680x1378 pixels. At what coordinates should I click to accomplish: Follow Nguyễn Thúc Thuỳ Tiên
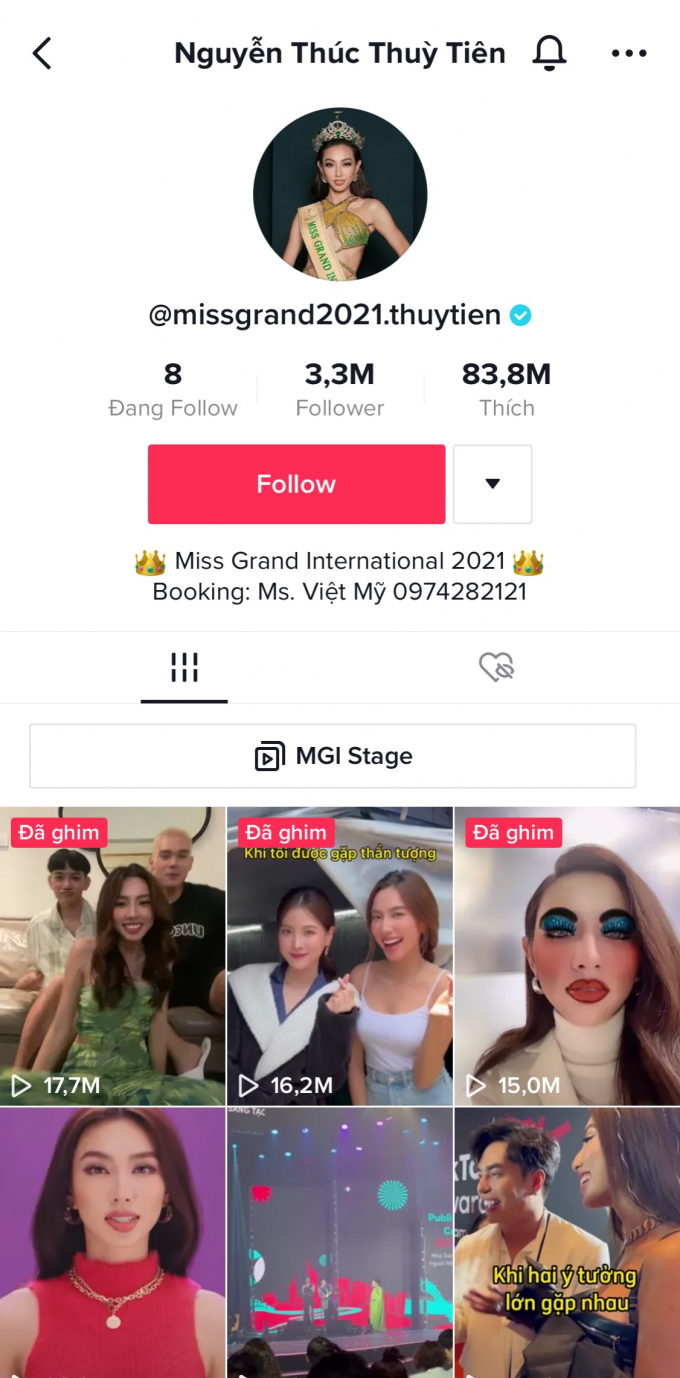point(296,484)
